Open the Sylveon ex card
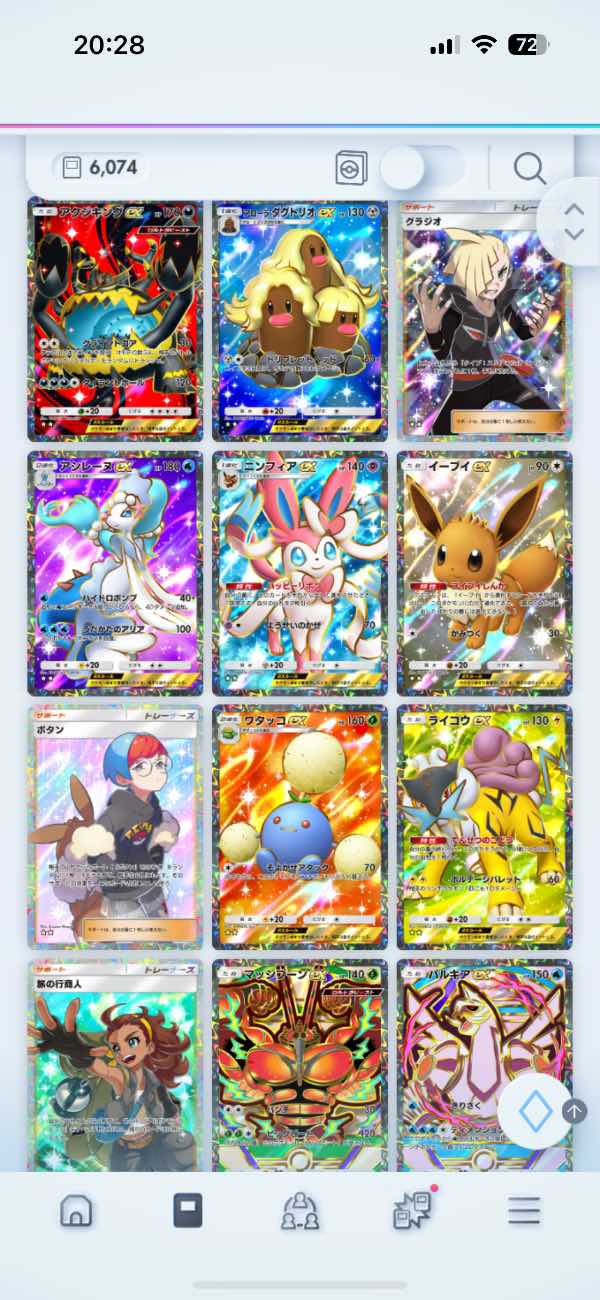The image size is (600, 1300). point(299,572)
